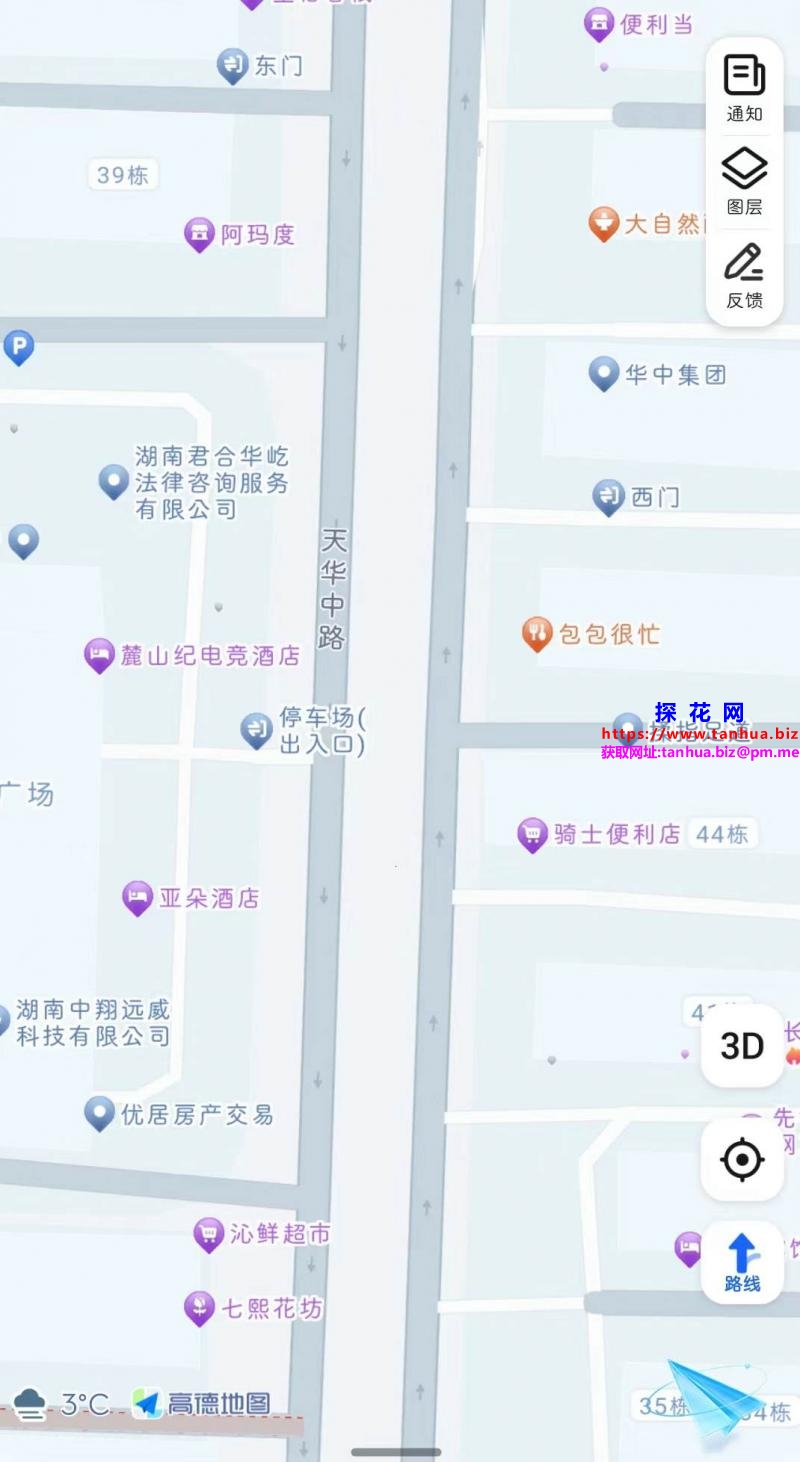Image resolution: width=800 pixels, height=1462 pixels.
Task: Select the 大自然 restaurant marker
Action: pyautogui.click(x=603, y=223)
